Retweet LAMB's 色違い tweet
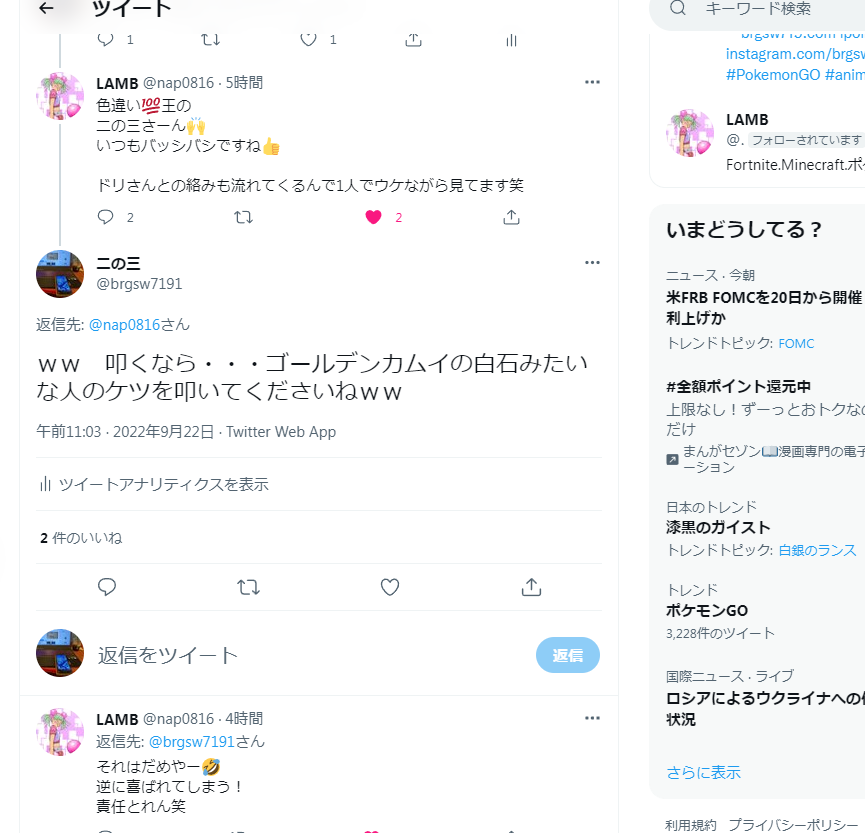The height and width of the screenshot is (833, 865). [243, 217]
